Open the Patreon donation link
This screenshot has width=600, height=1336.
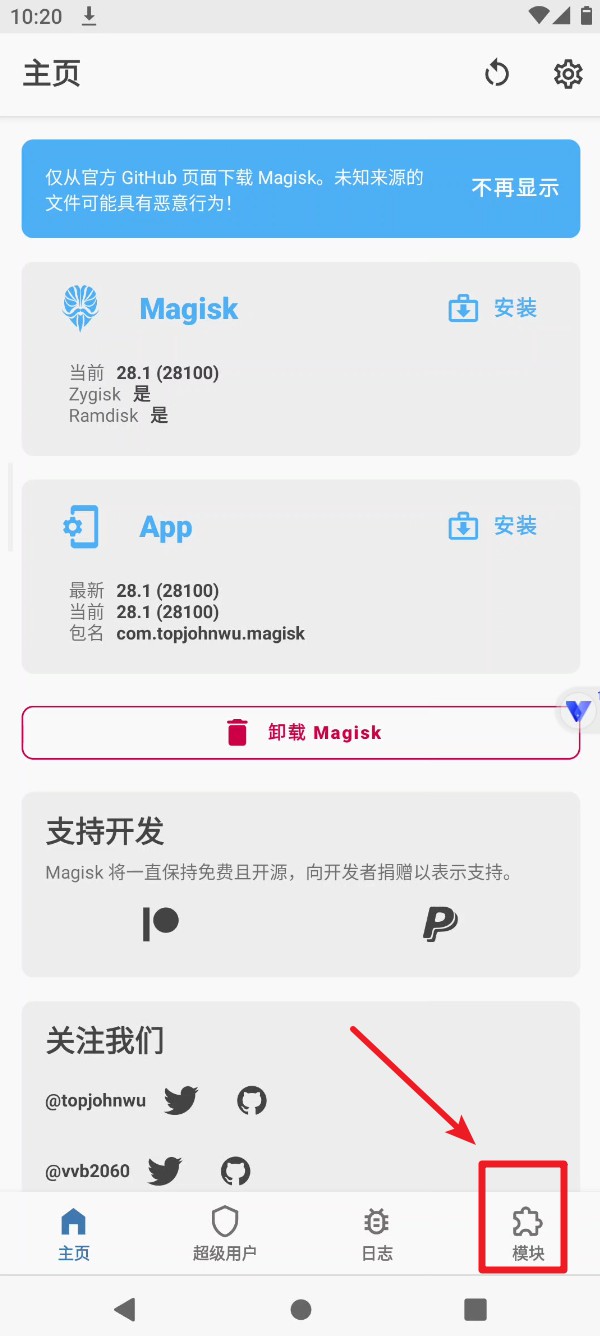[160, 923]
